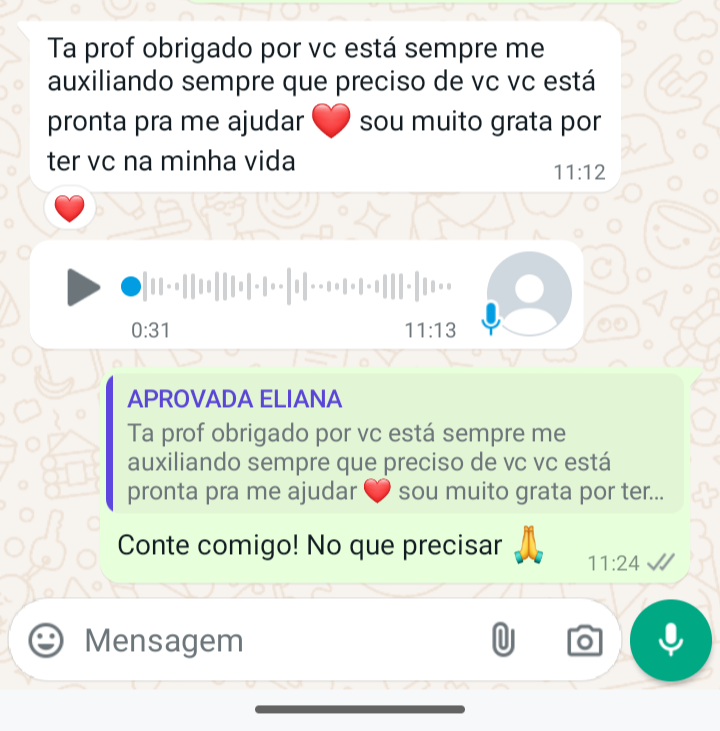This screenshot has height=731, width=720.
Task: Open the heart reaction under the message
Action: [x=69, y=209]
